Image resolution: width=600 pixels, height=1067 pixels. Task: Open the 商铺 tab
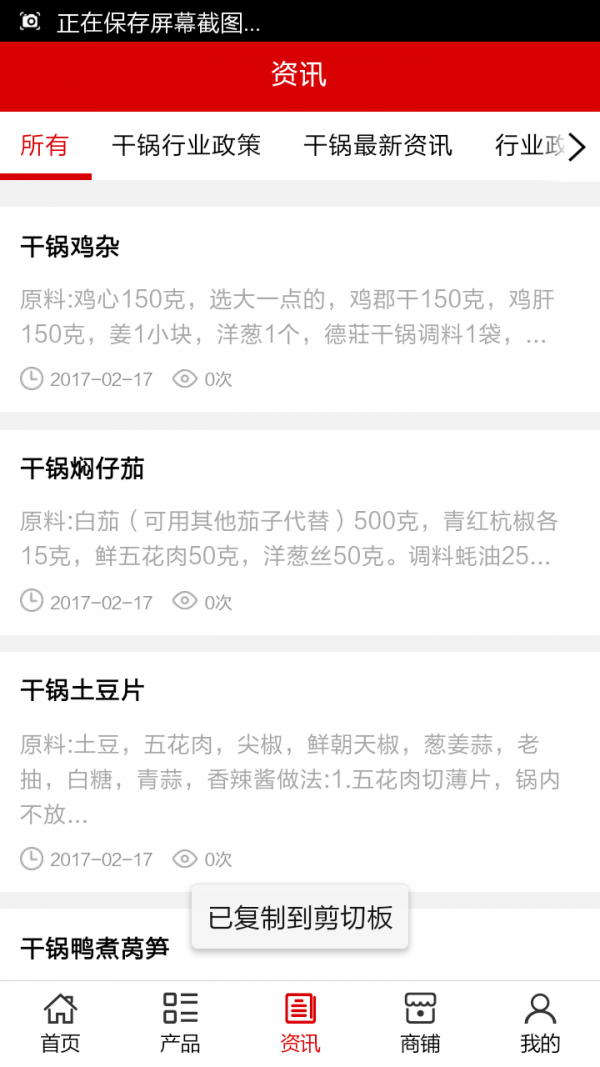tap(420, 1023)
